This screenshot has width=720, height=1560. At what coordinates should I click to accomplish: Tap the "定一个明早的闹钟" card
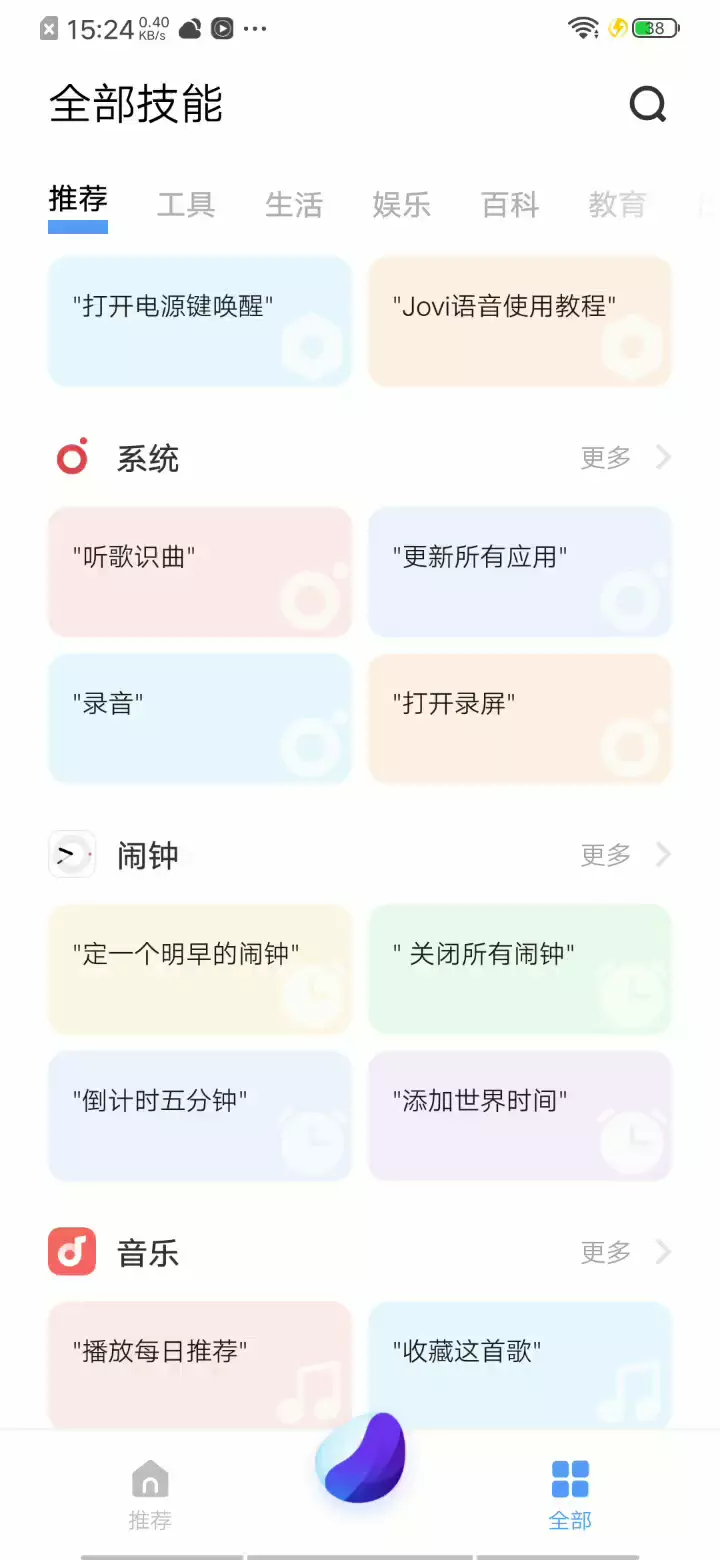point(200,969)
